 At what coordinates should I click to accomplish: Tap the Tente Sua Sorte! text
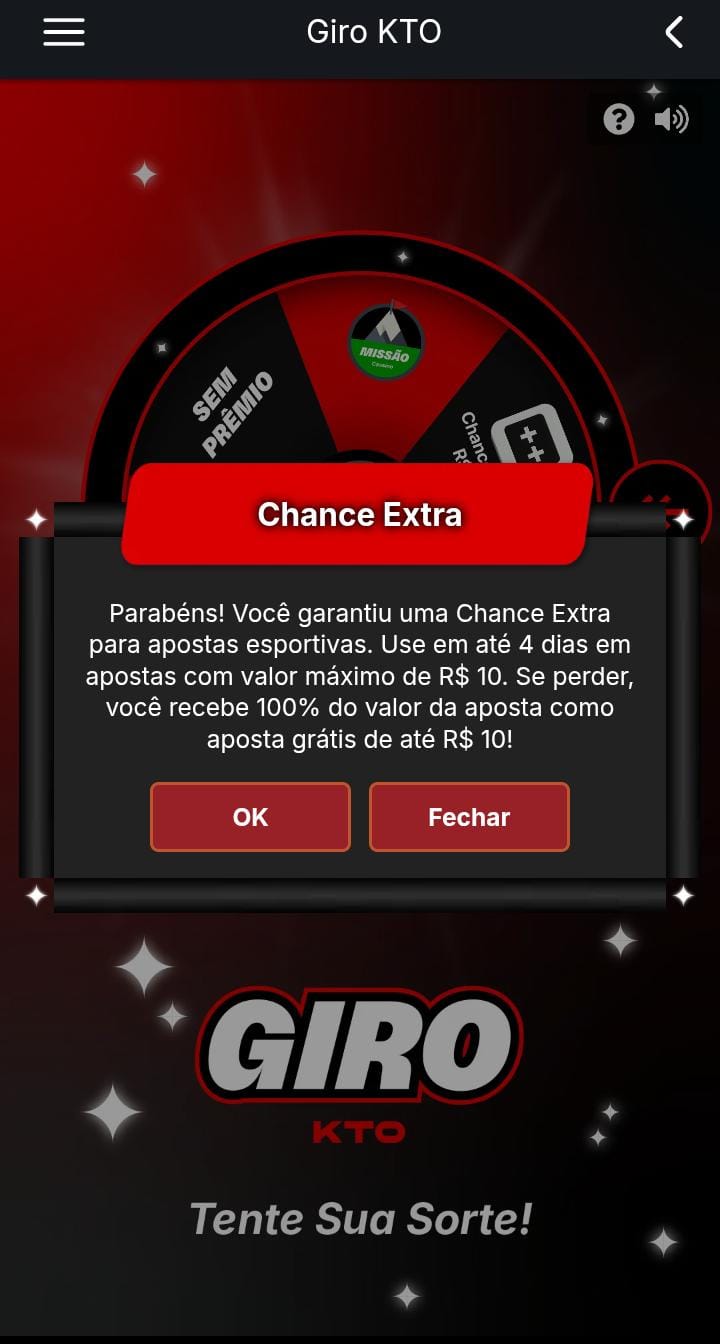click(x=360, y=1218)
